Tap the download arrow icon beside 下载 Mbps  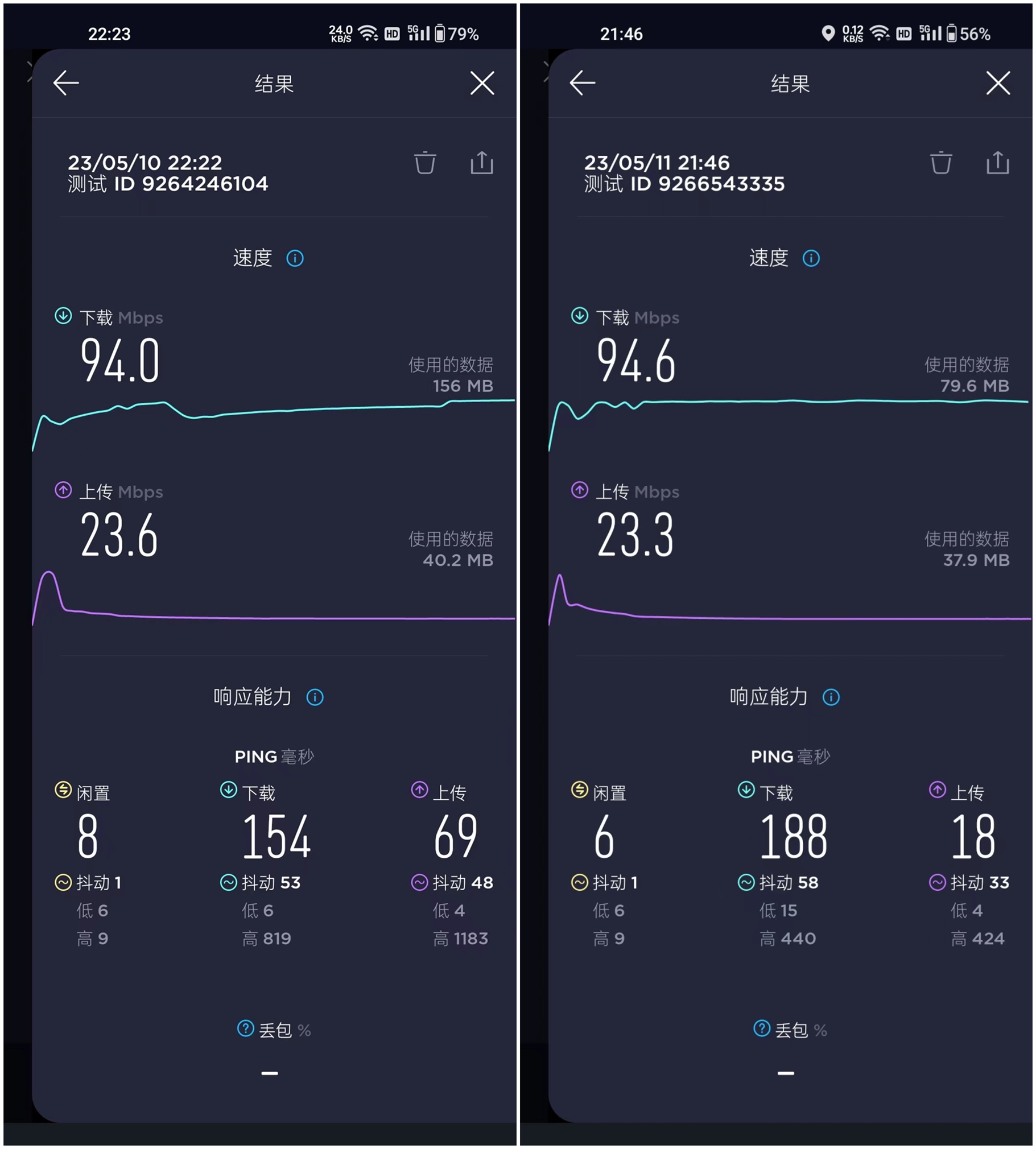pos(63,316)
